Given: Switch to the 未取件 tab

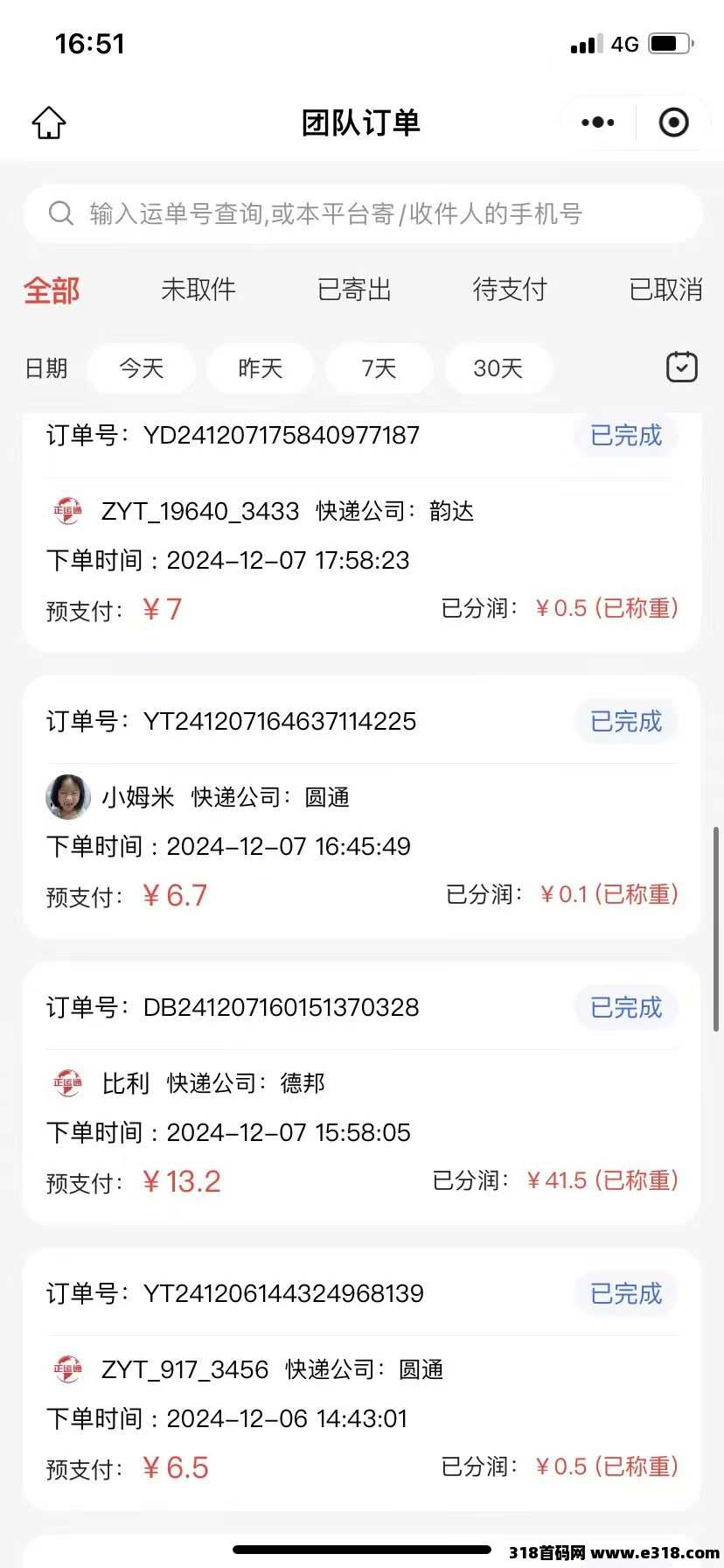Looking at the screenshot, I should (x=198, y=290).
